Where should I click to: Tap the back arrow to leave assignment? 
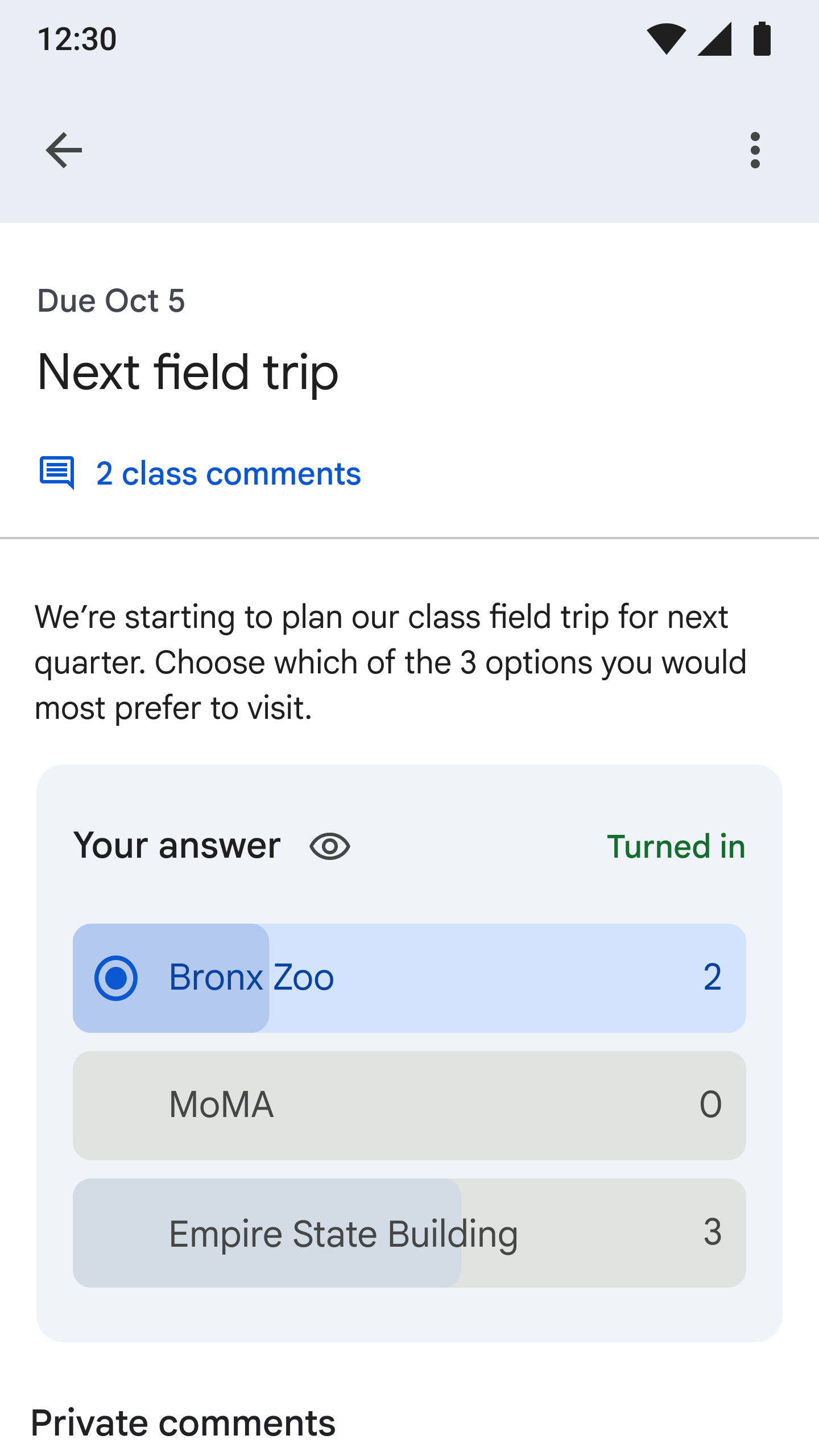tap(63, 150)
